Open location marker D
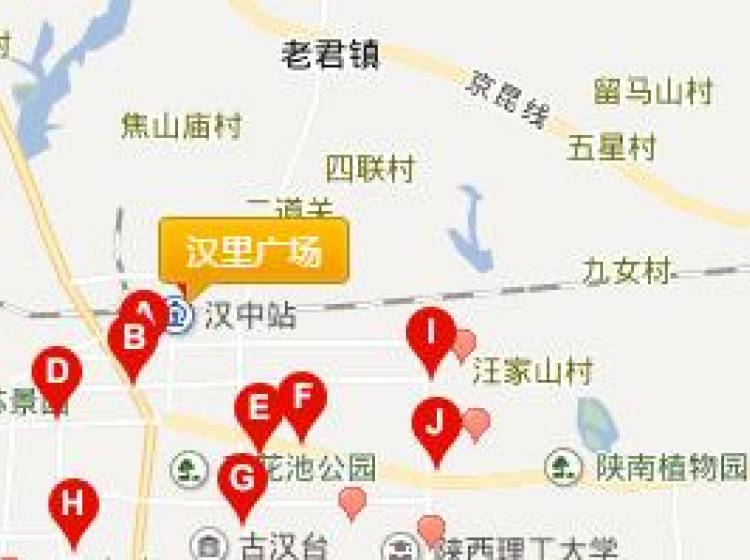The height and width of the screenshot is (560, 750). click(57, 372)
